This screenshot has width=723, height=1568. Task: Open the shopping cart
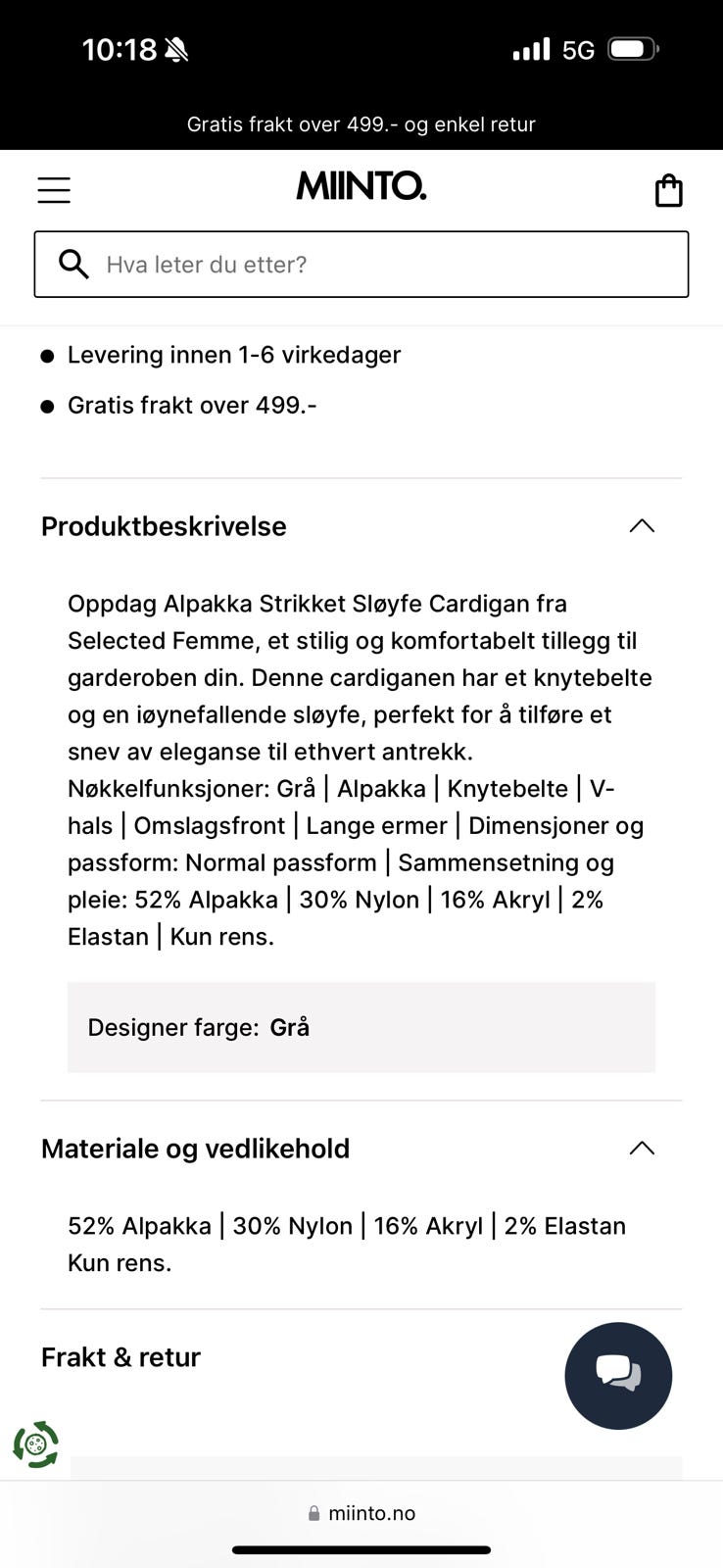(x=669, y=189)
